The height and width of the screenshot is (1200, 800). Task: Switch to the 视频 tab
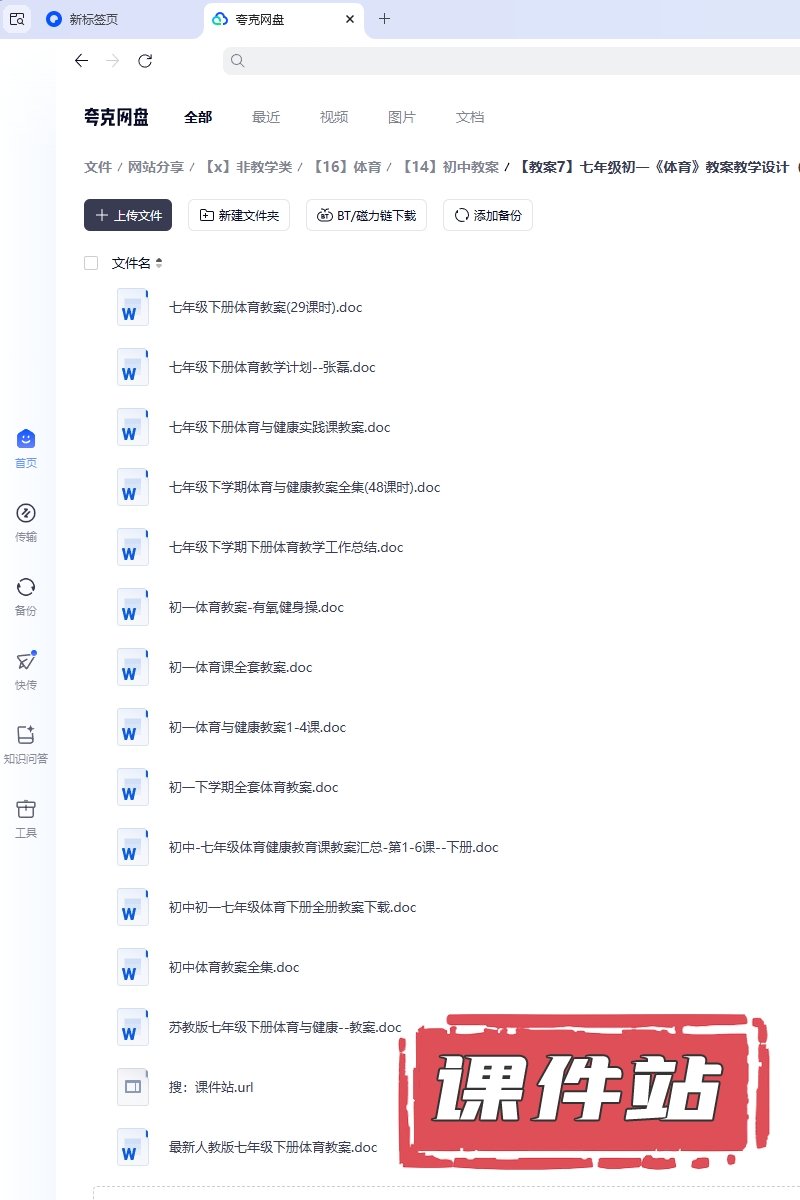click(334, 117)
